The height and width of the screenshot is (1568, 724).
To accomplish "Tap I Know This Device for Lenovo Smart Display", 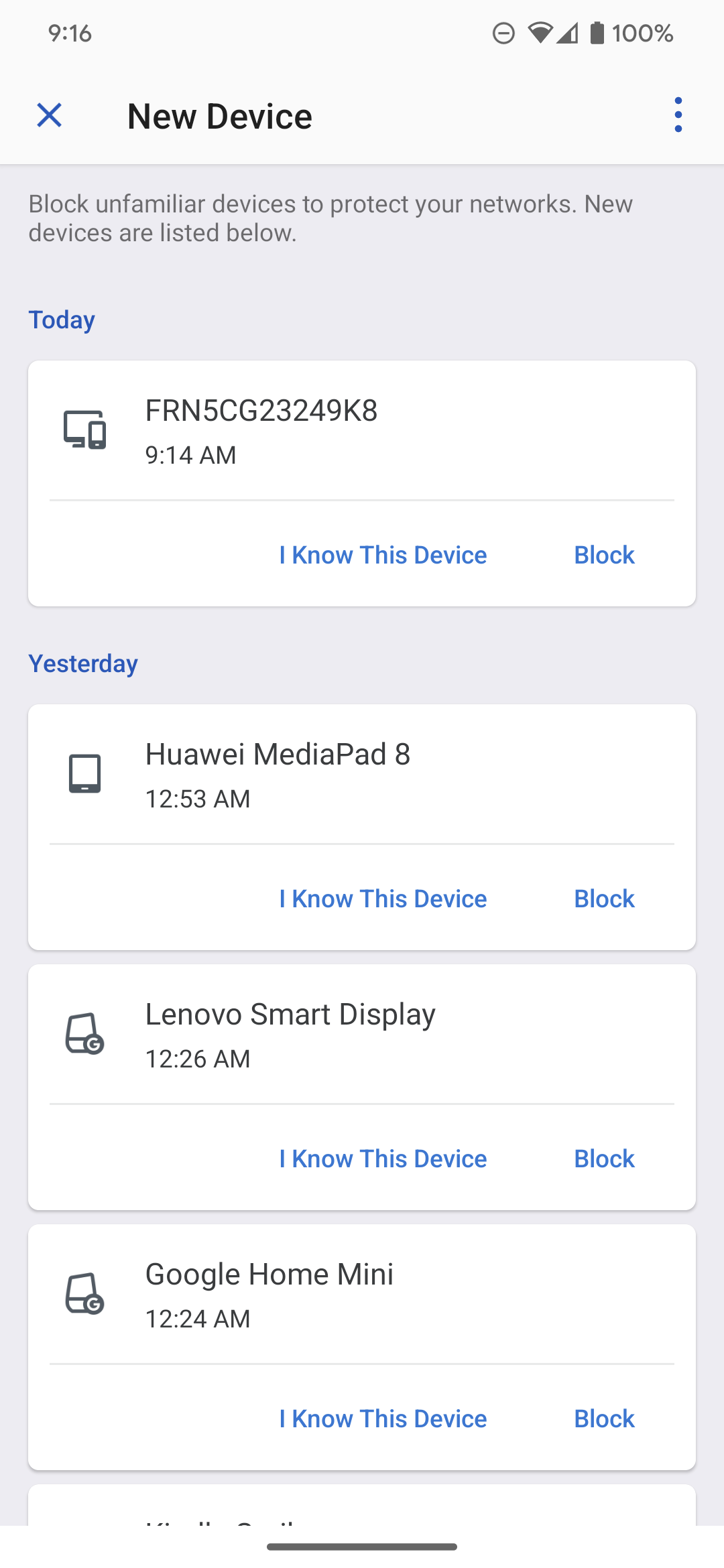I will (383, 1159).
